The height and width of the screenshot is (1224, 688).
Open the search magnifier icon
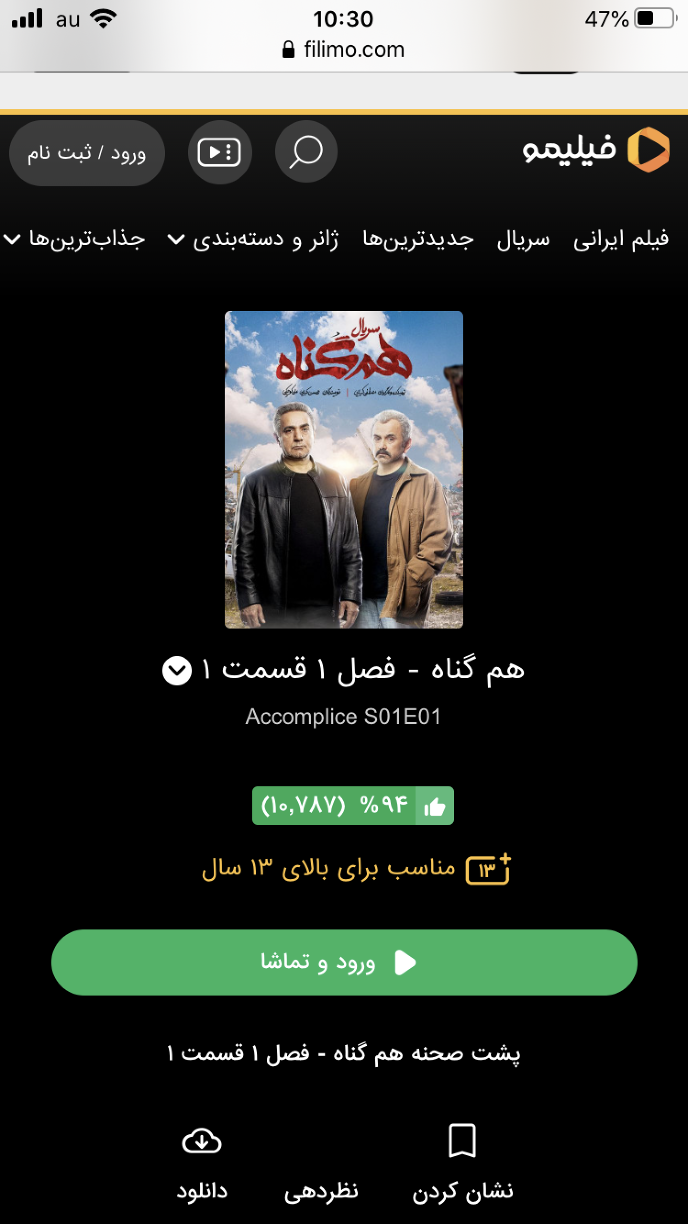tap(306, 152)
